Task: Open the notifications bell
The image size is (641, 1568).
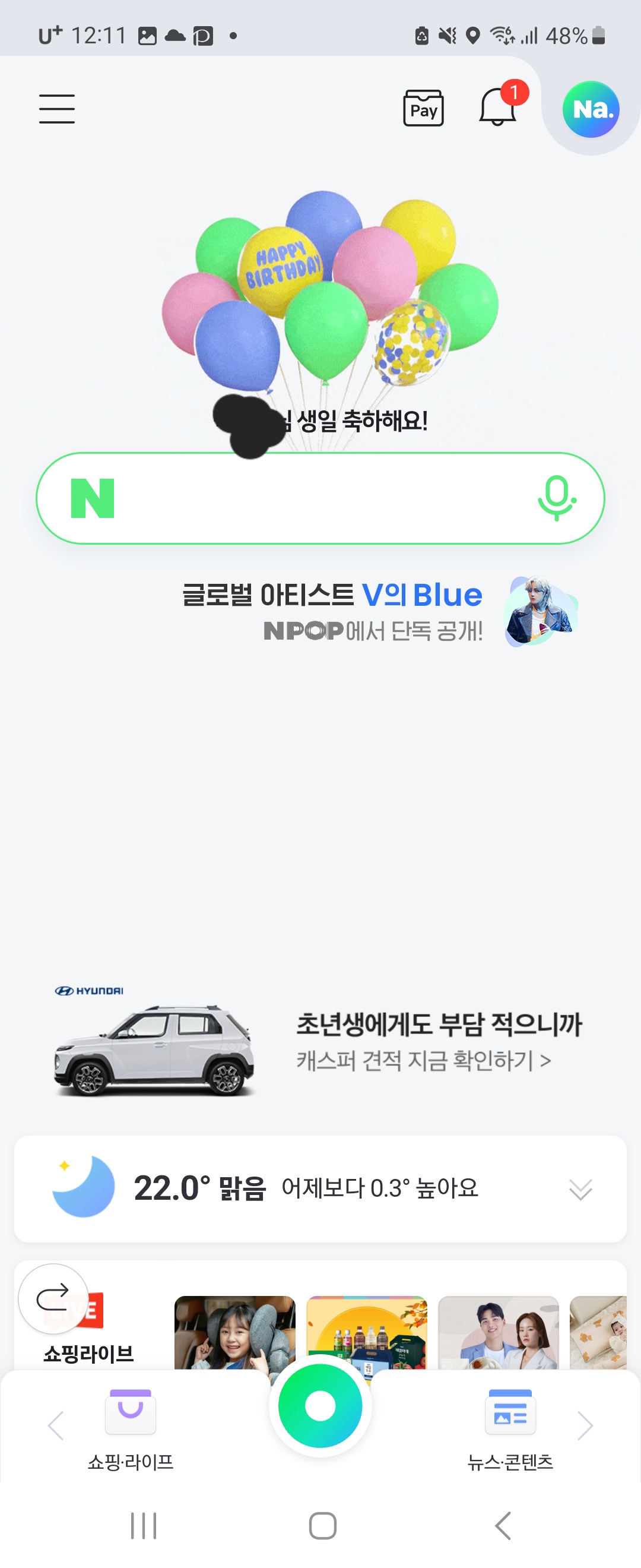Action: (498, 106)
